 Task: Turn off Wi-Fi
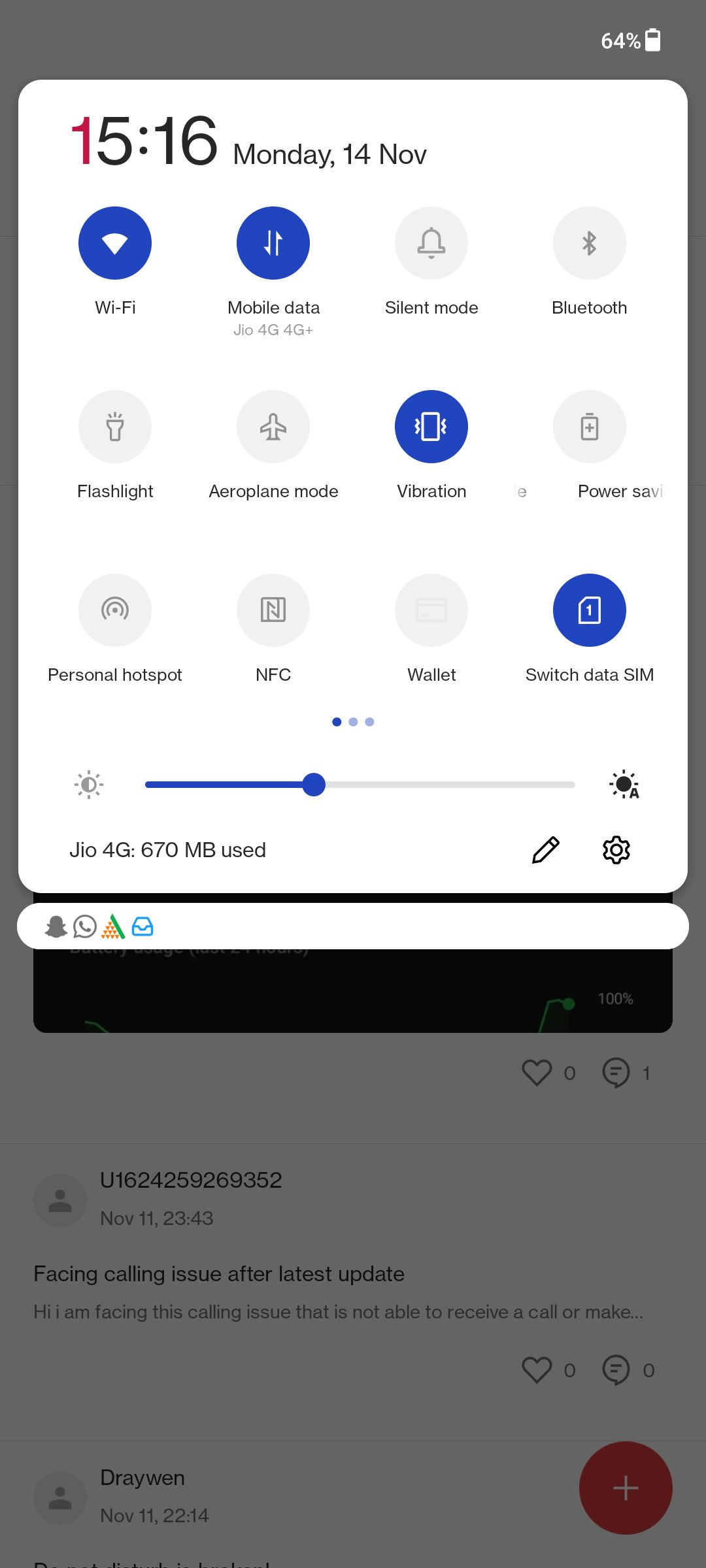click(115, 243)
